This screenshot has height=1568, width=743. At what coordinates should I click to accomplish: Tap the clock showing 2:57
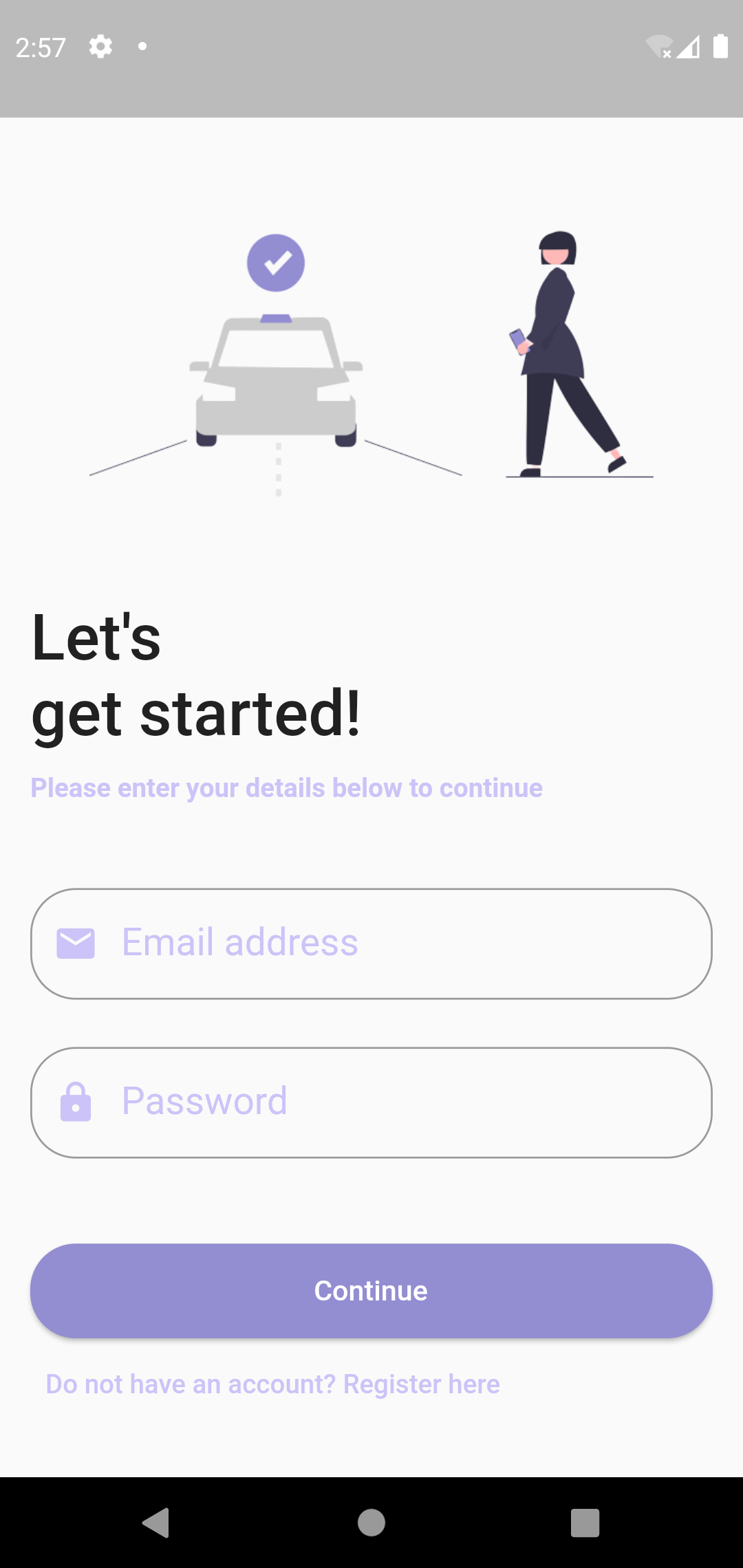pyautogui.click(x=41, y=47)
